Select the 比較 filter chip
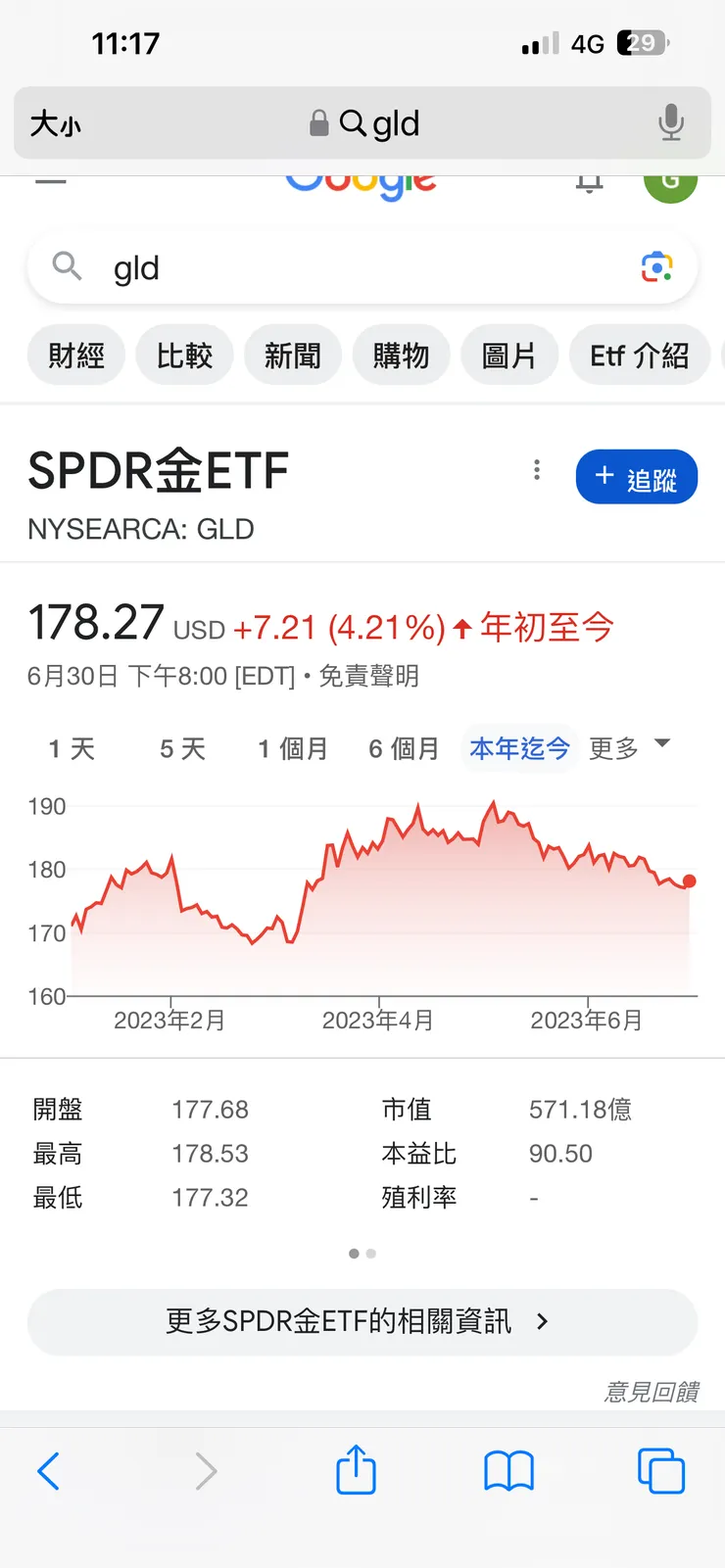Viewport: 725px width, 1568px height. [184, 356]
